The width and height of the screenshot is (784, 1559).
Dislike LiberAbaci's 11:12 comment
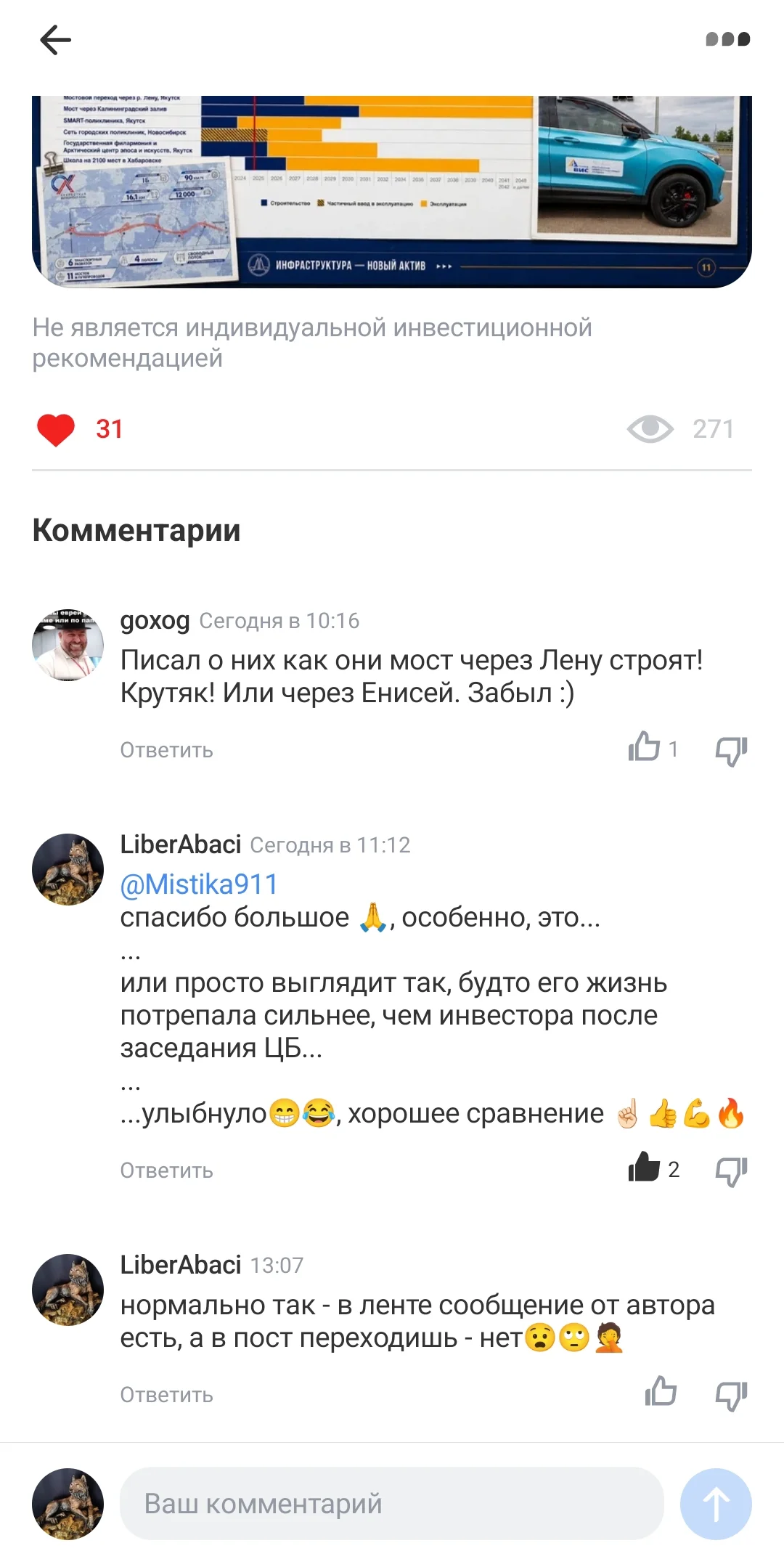click(x=732, y=1171)
